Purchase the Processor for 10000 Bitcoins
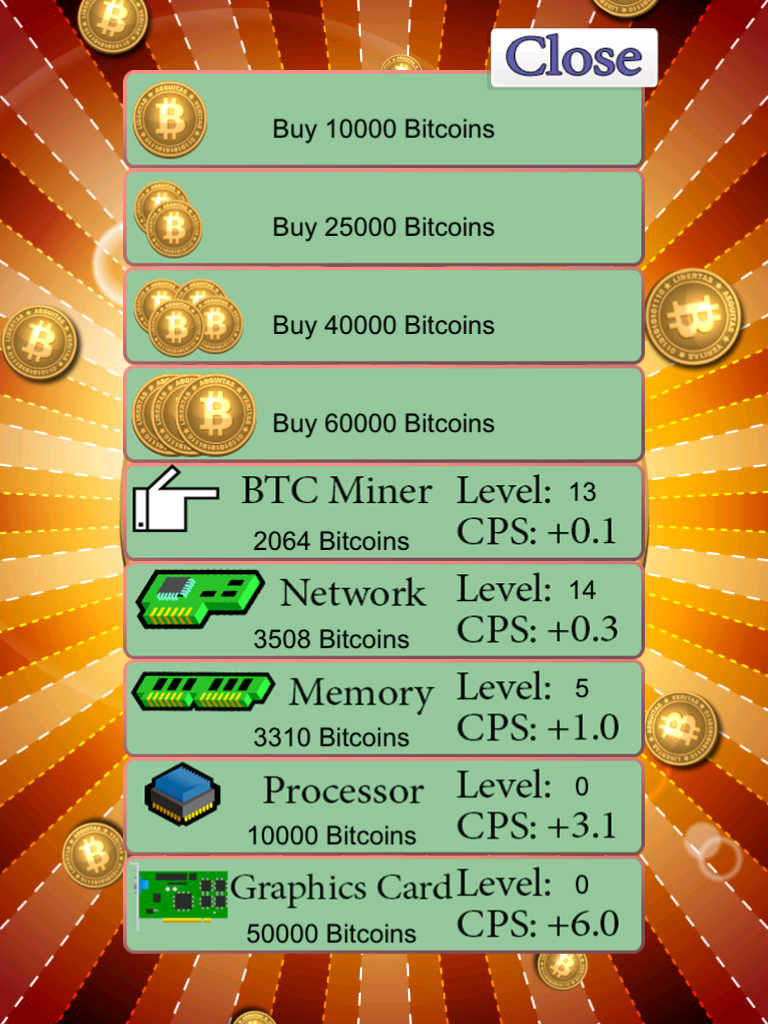This screenshot has width=768, height=1024. pos(383,806)
